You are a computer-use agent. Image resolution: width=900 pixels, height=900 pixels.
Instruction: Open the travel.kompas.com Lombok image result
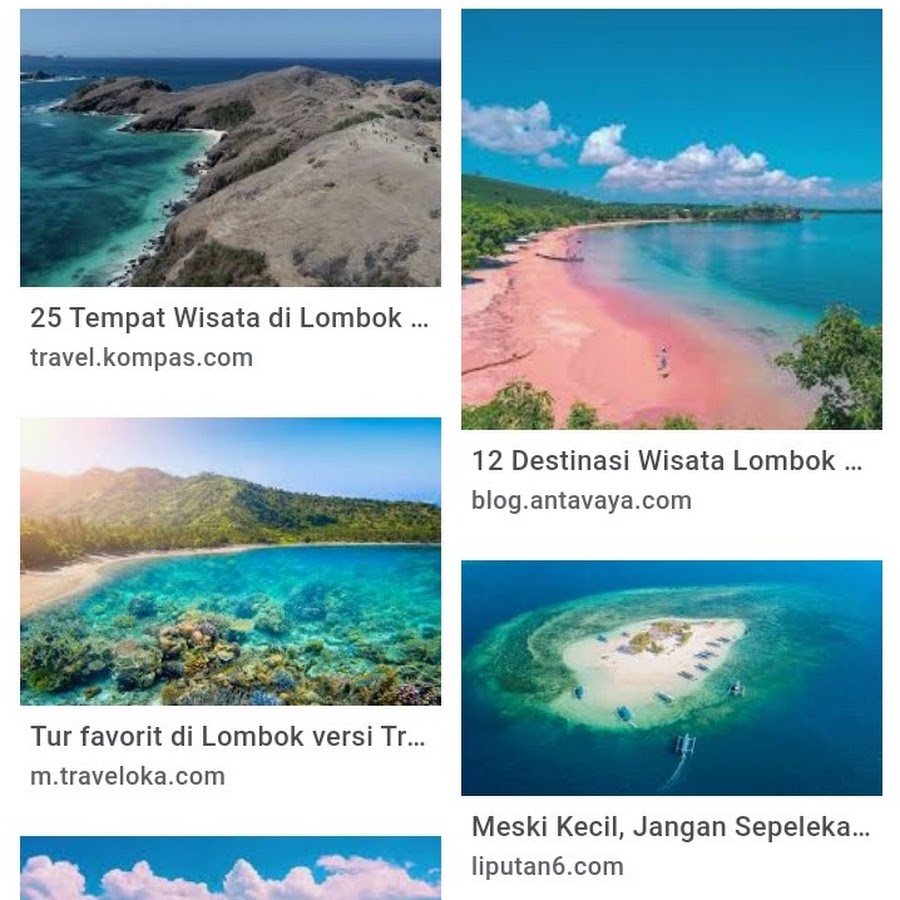pos(230,148)
